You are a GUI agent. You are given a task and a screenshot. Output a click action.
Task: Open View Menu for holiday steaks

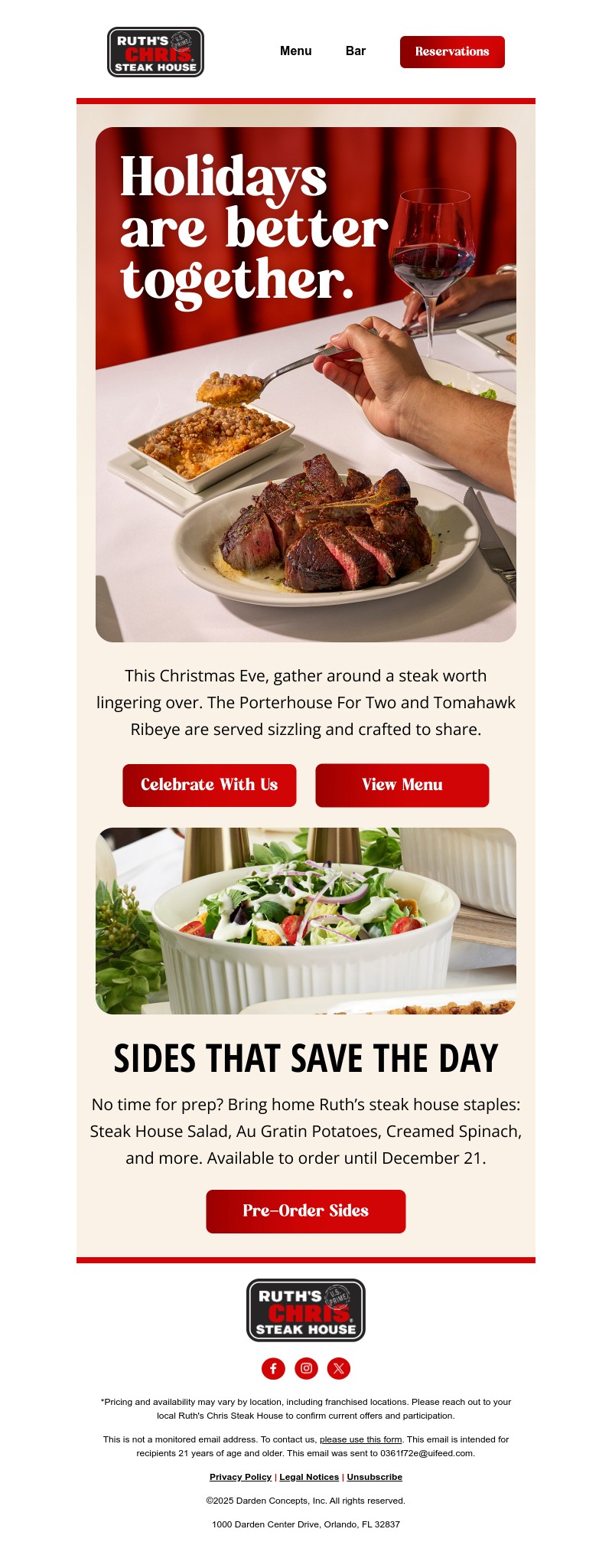(x=402, y=785)
